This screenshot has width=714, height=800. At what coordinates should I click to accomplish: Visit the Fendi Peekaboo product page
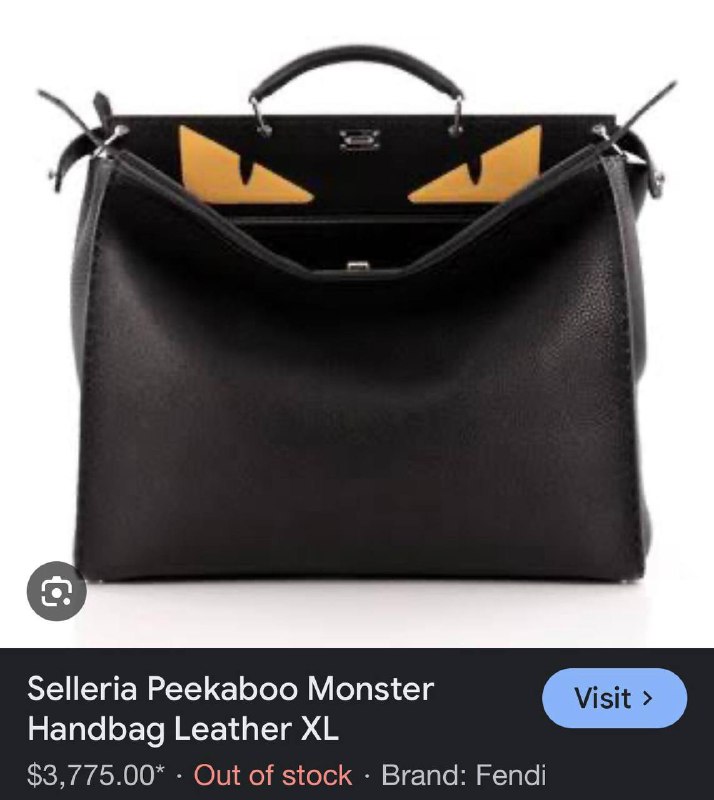point(614,698)
